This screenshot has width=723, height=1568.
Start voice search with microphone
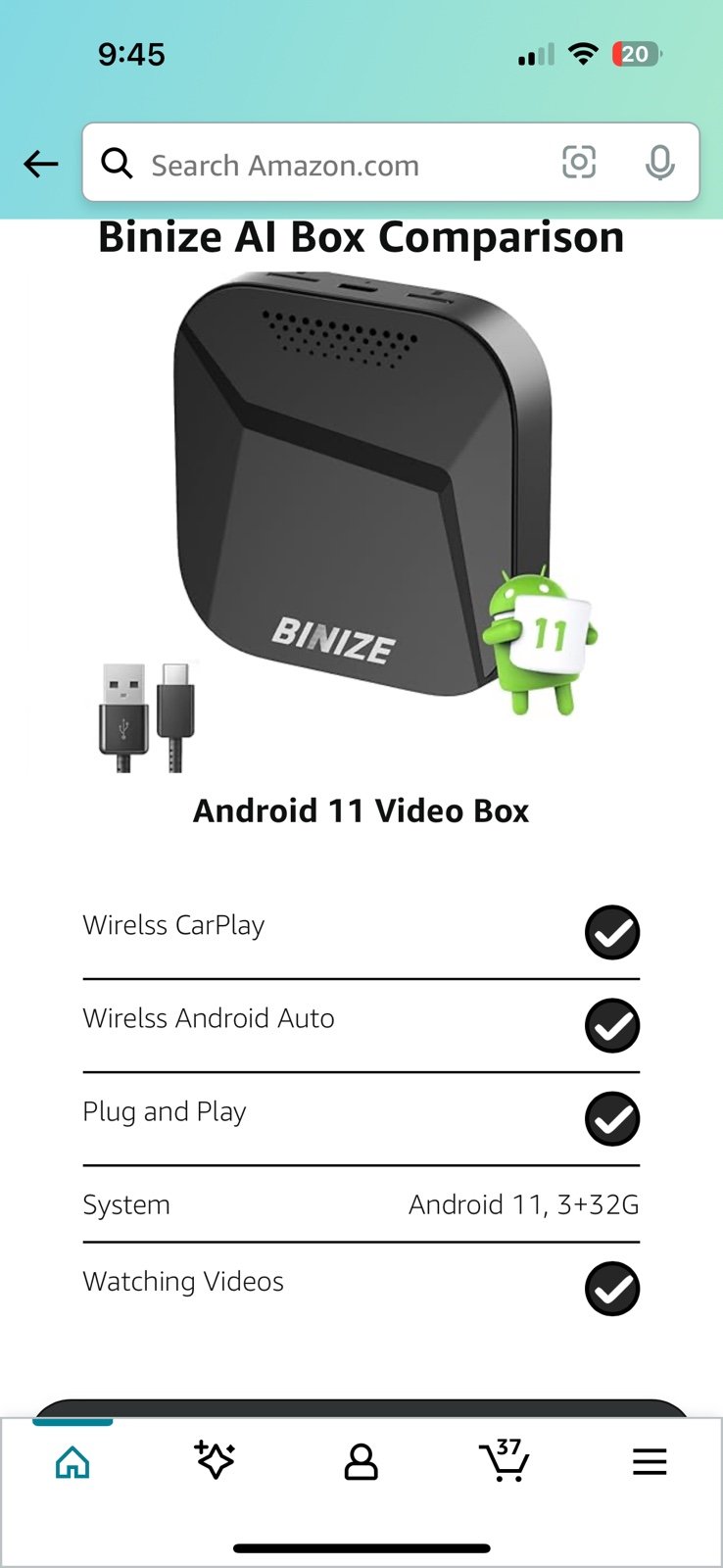[x=660, y=163]
